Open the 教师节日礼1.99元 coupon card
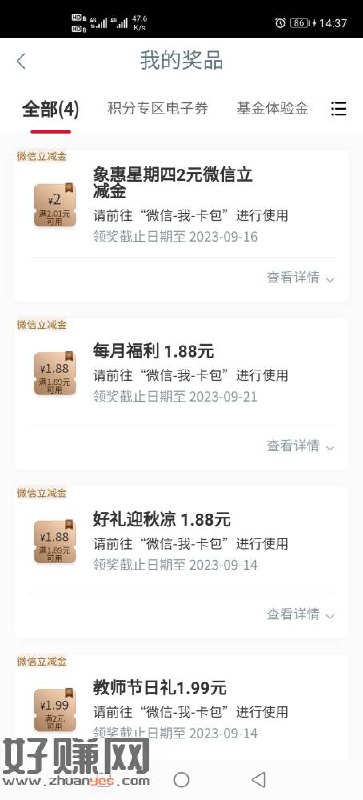Screen dimensions: 363x800 [x=181, y=707]
